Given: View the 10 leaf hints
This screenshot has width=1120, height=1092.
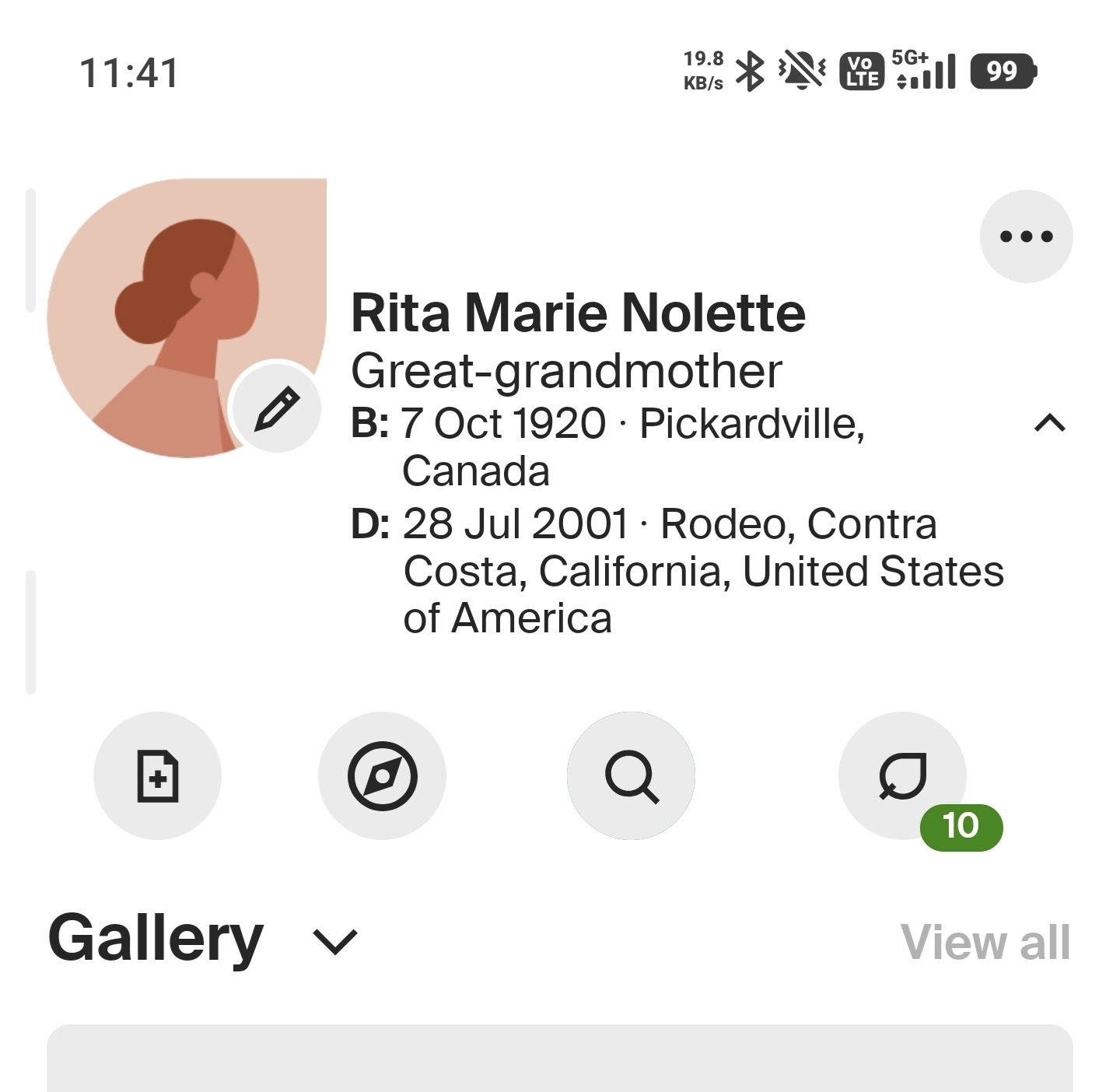Looking at the screenshot, I should click(x=903, y=775).
